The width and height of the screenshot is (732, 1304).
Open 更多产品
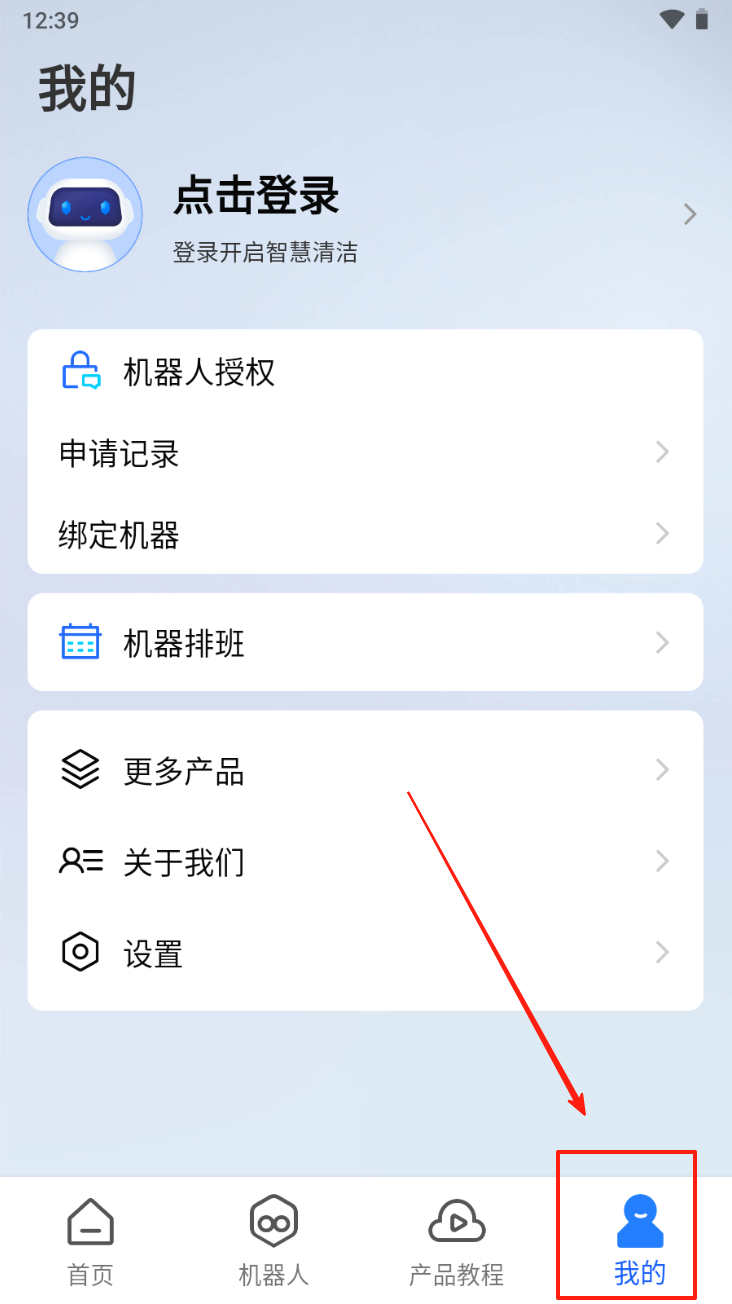(x=365, y=770)
